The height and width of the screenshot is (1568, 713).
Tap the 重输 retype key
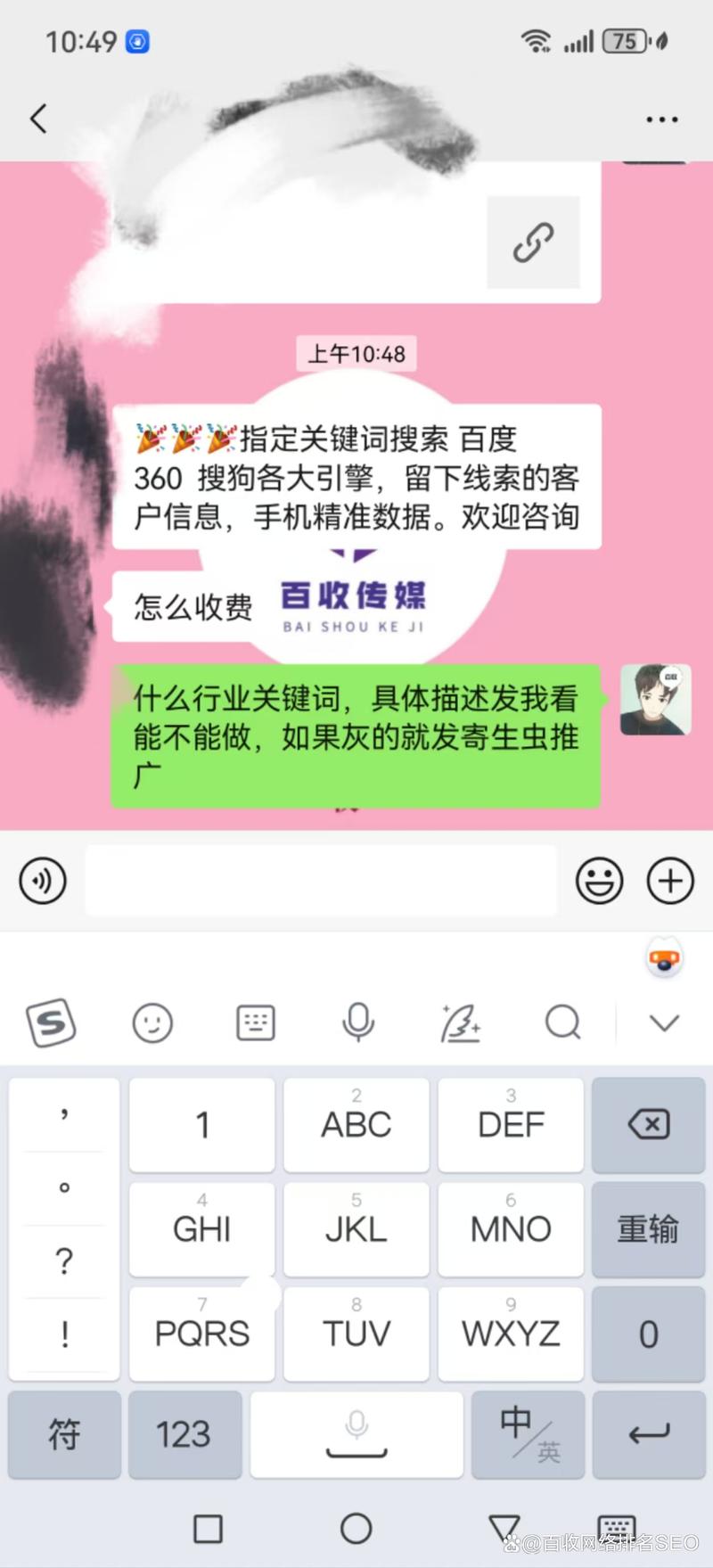[x=648, y=1229]
